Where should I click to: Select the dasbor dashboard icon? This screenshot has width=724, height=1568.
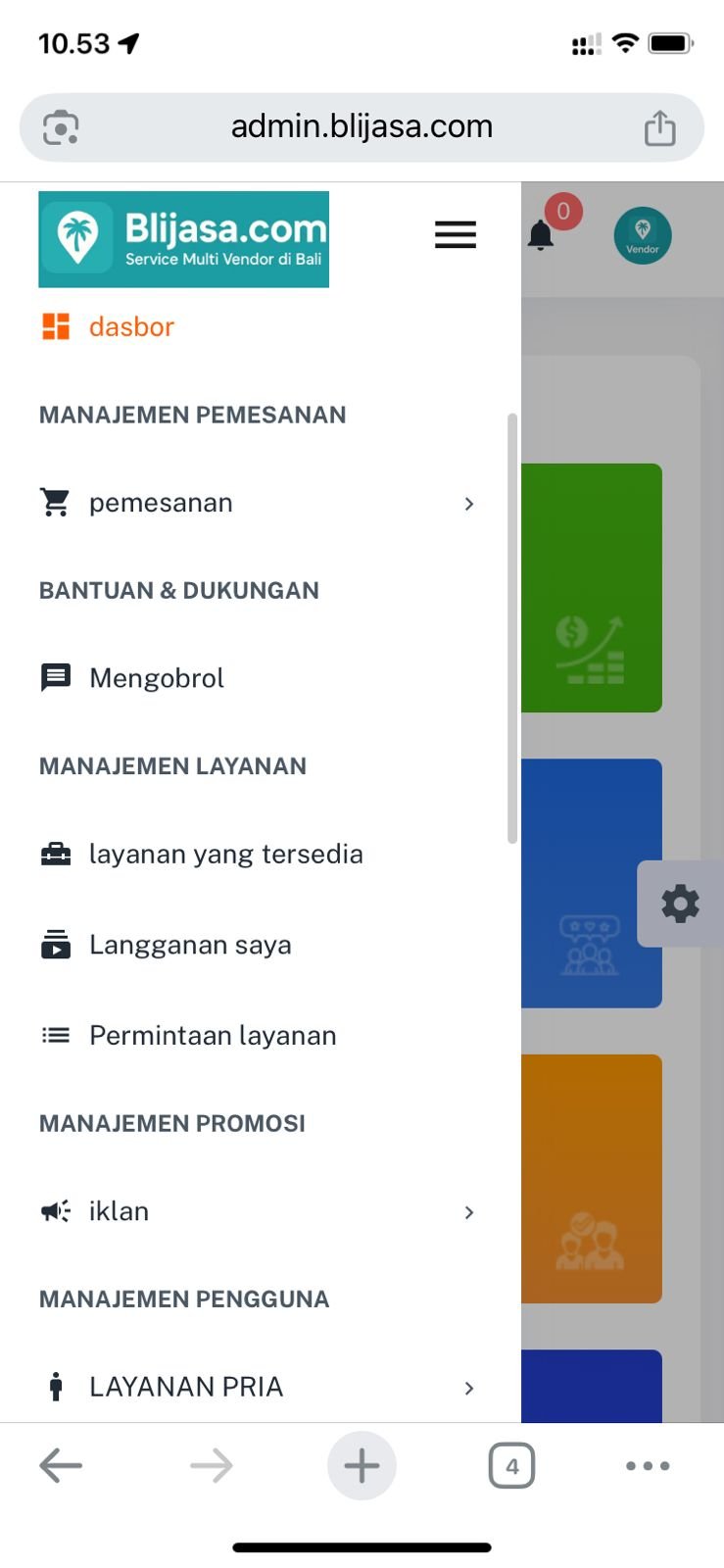point(55,326)
